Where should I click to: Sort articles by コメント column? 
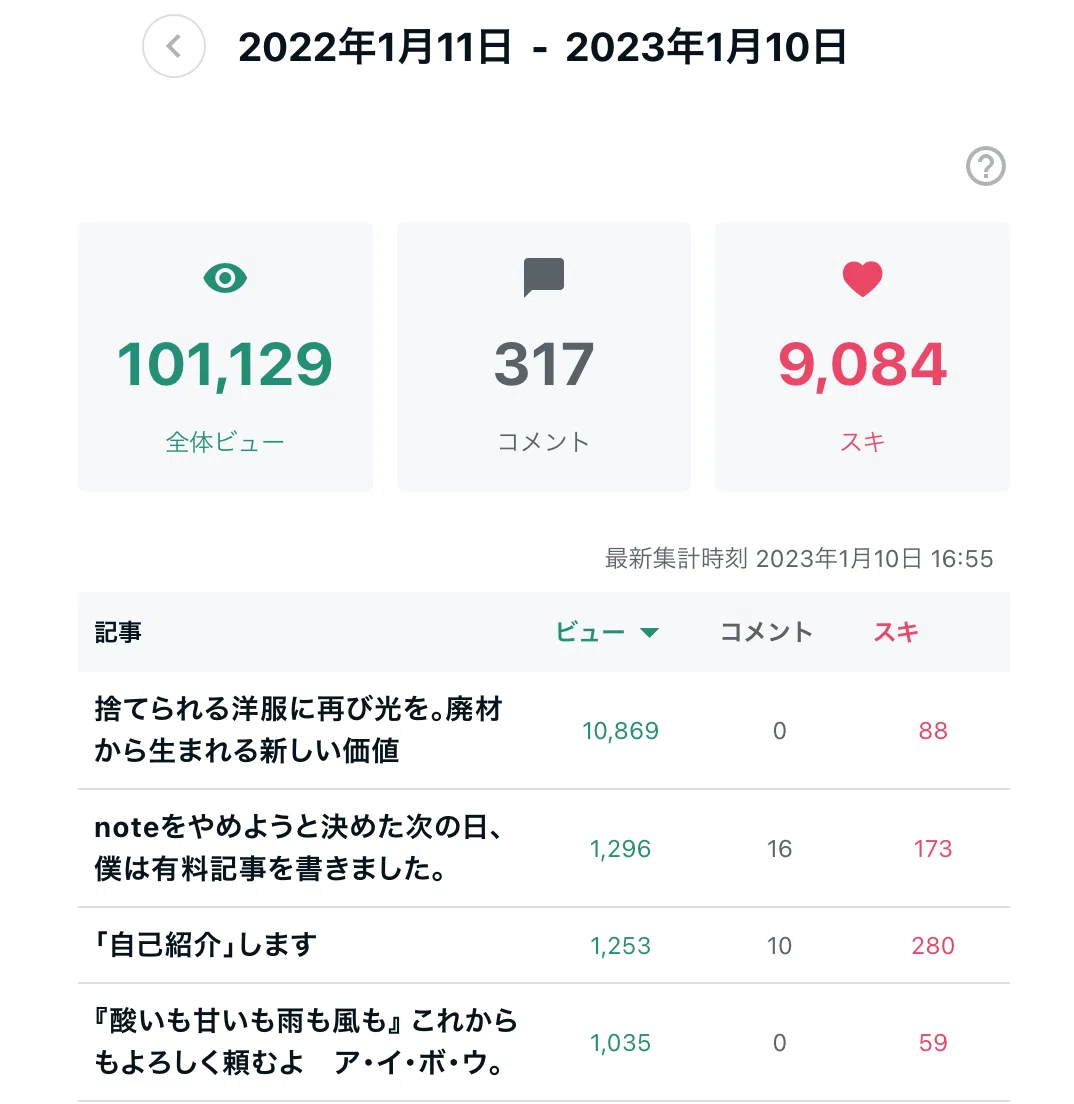pyautogui.click(x=766, y=632)
